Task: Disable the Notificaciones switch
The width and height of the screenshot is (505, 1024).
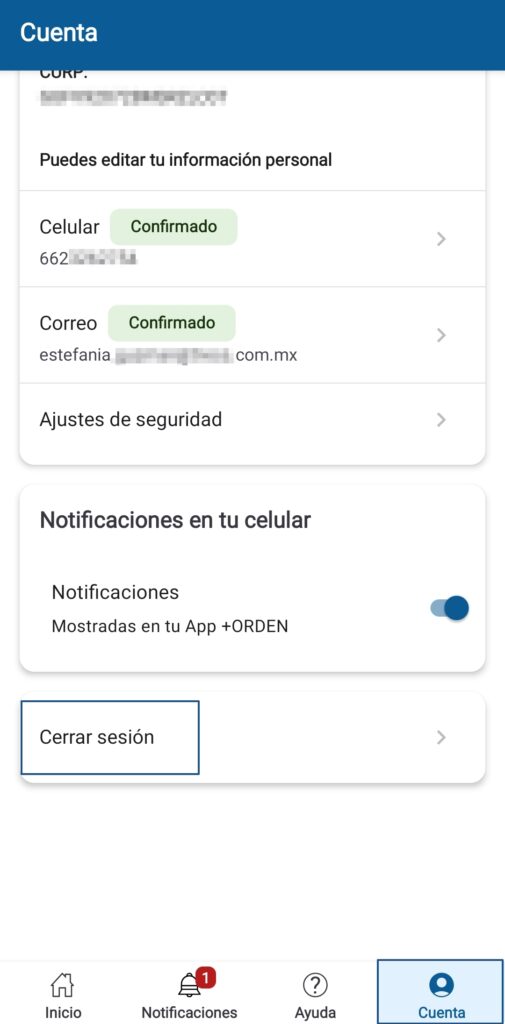Action: [449, 608]
